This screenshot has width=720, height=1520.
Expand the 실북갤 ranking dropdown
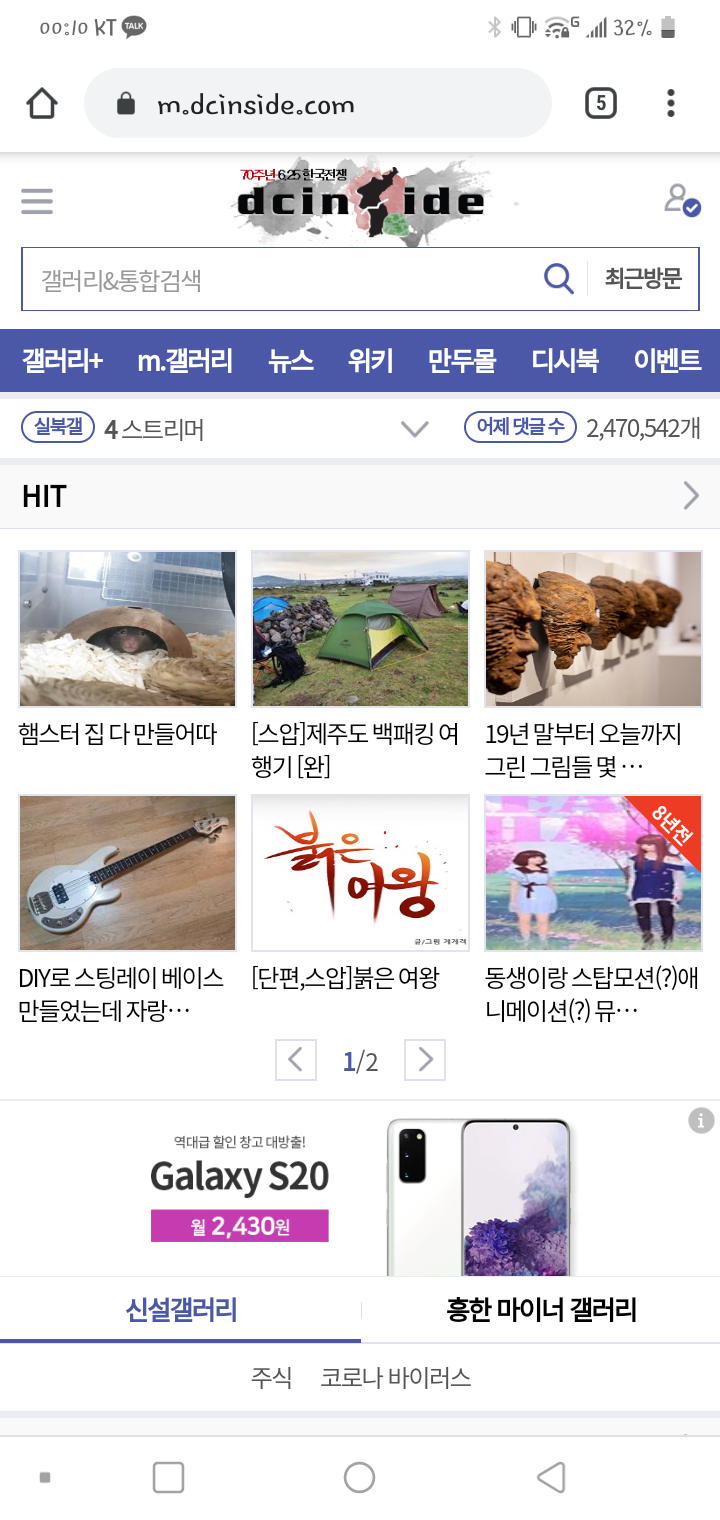[x=414, y=429]
